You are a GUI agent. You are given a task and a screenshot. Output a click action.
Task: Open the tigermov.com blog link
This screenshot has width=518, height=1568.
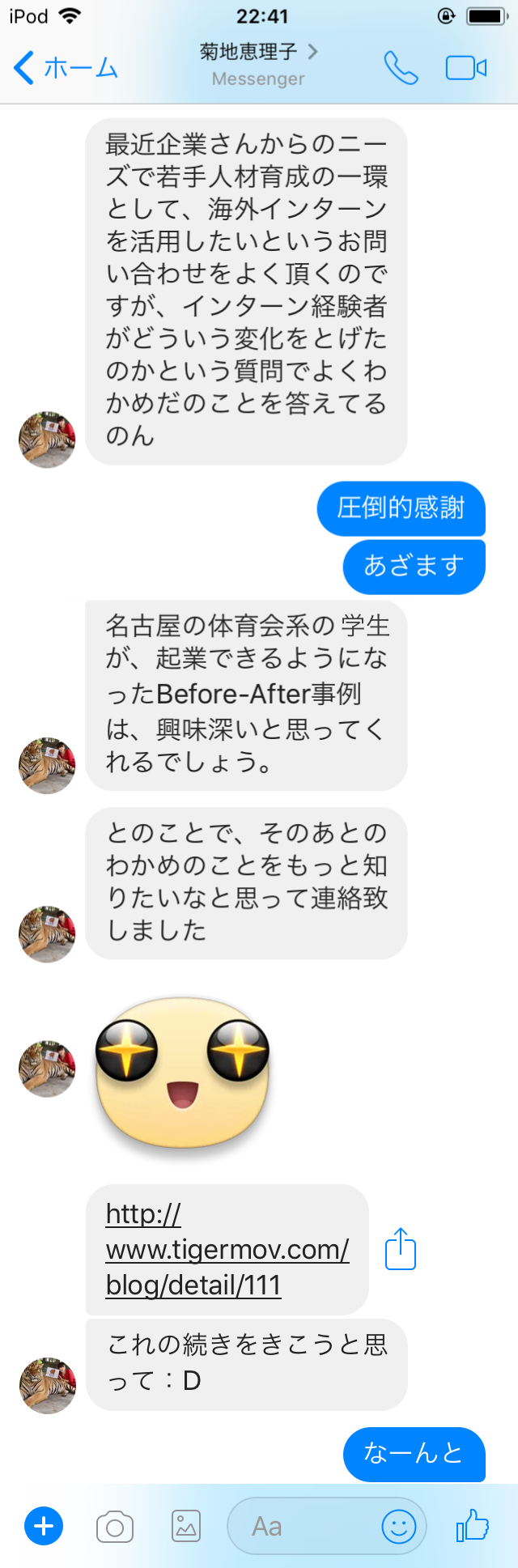[227, 1249]
